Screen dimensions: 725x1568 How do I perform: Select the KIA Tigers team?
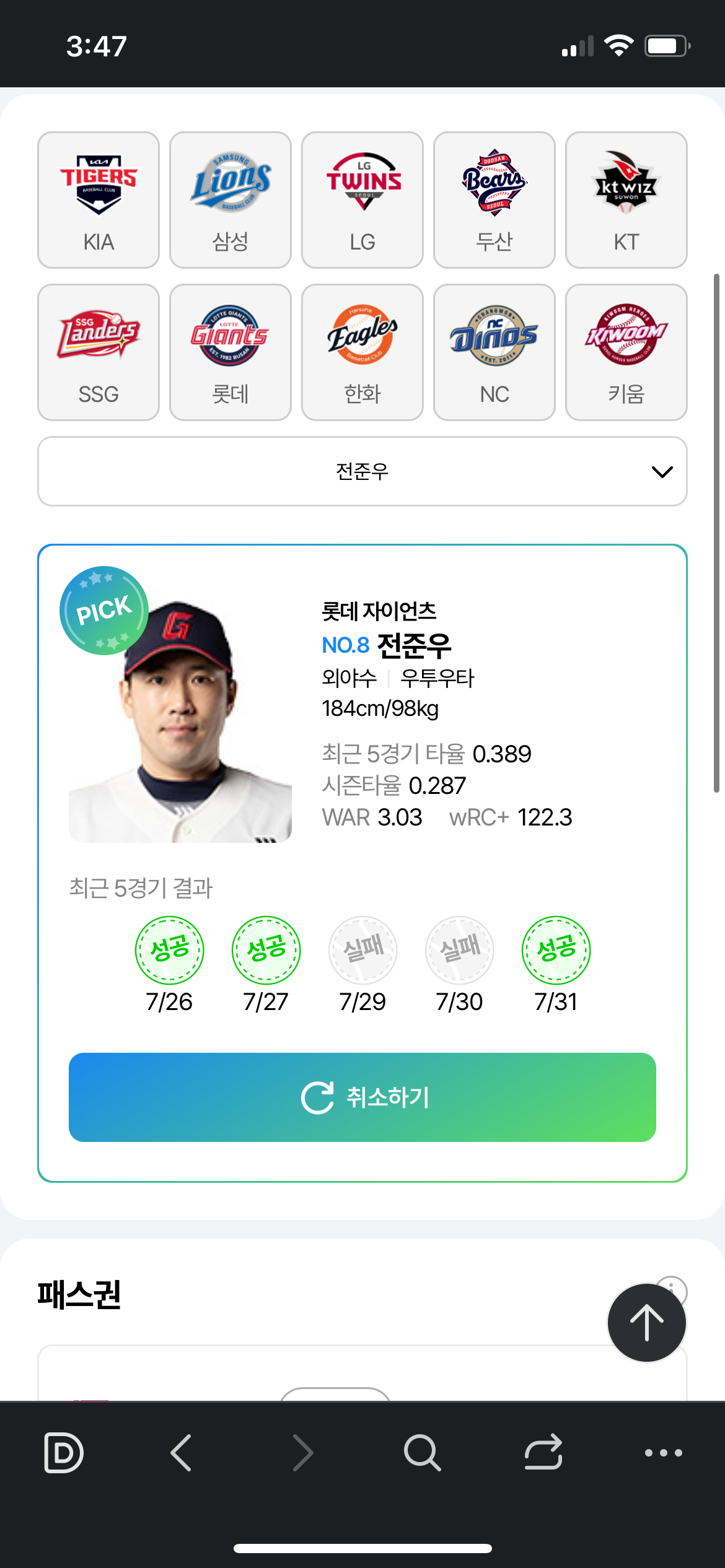point(99,199)
